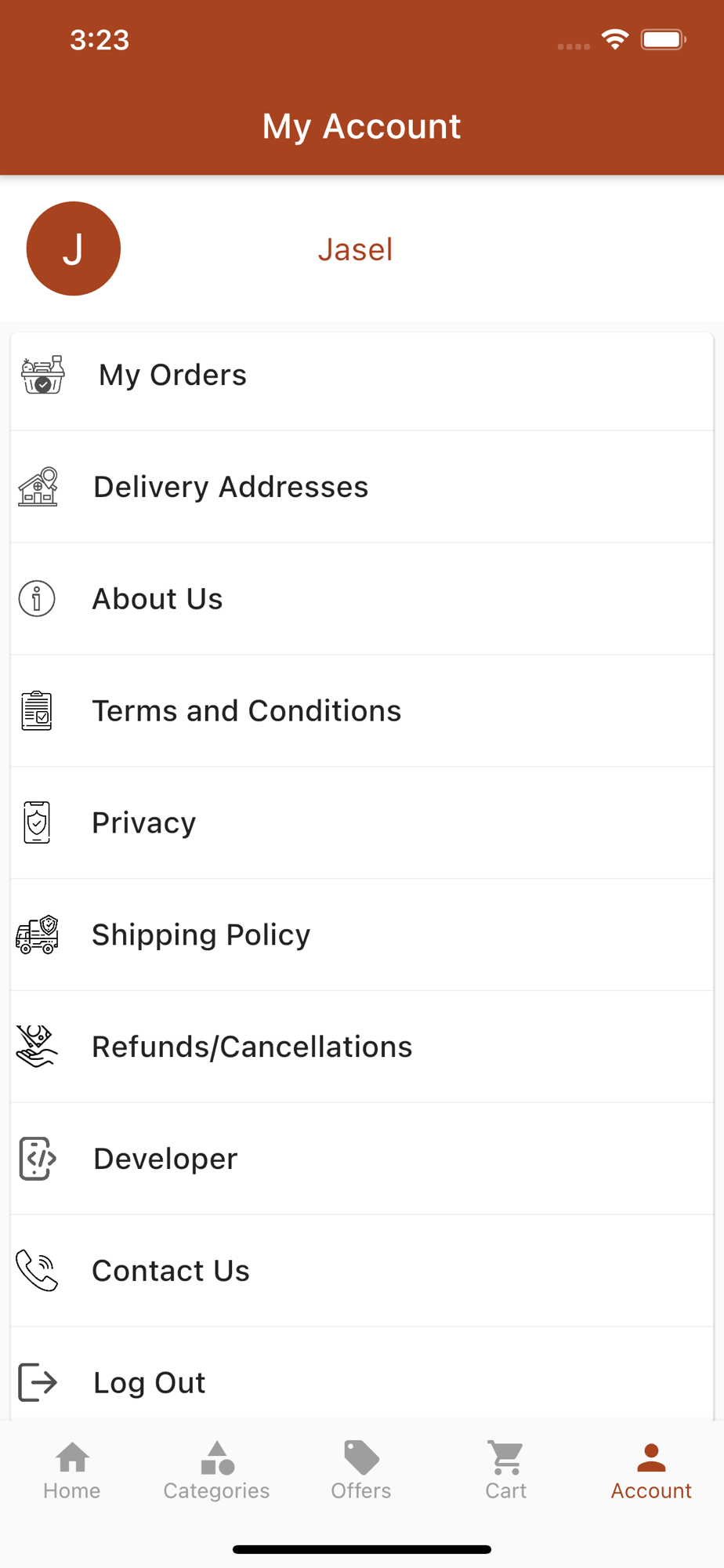The height and width of the screenshot is (1568, 724).
Task: View the About Us page
Action: click(361, 599)
